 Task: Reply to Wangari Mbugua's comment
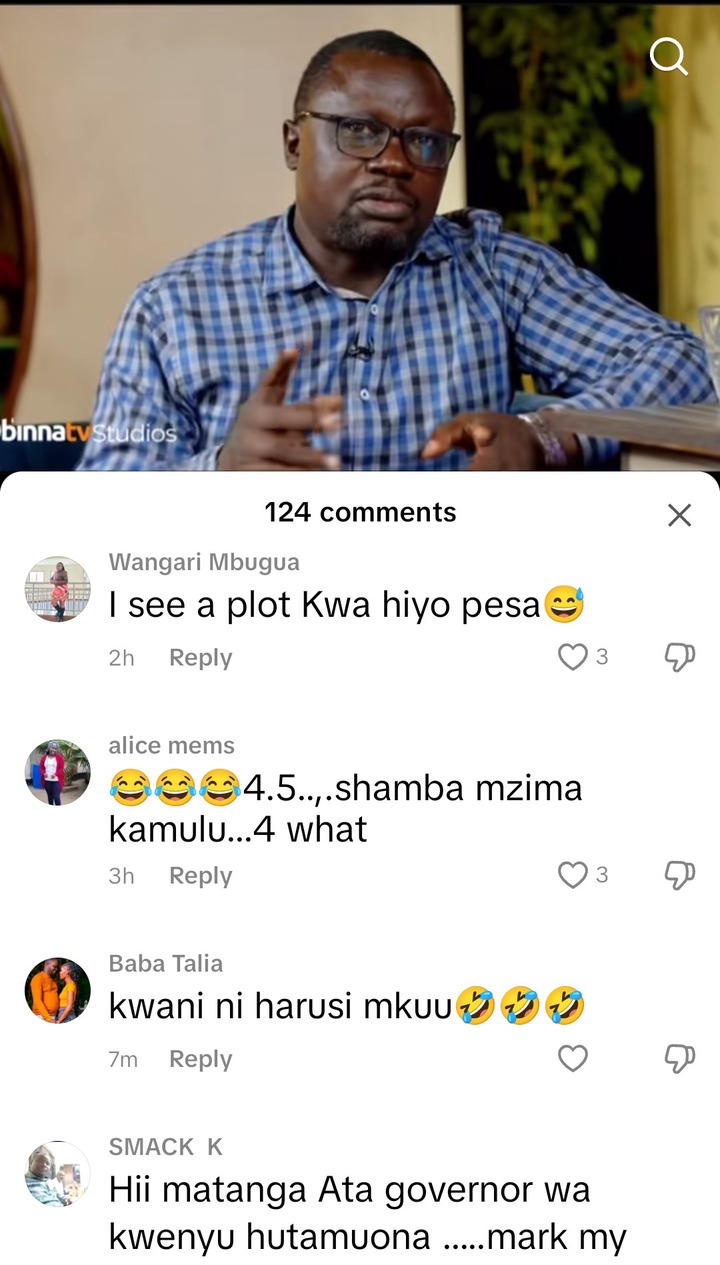coord(200,658)
